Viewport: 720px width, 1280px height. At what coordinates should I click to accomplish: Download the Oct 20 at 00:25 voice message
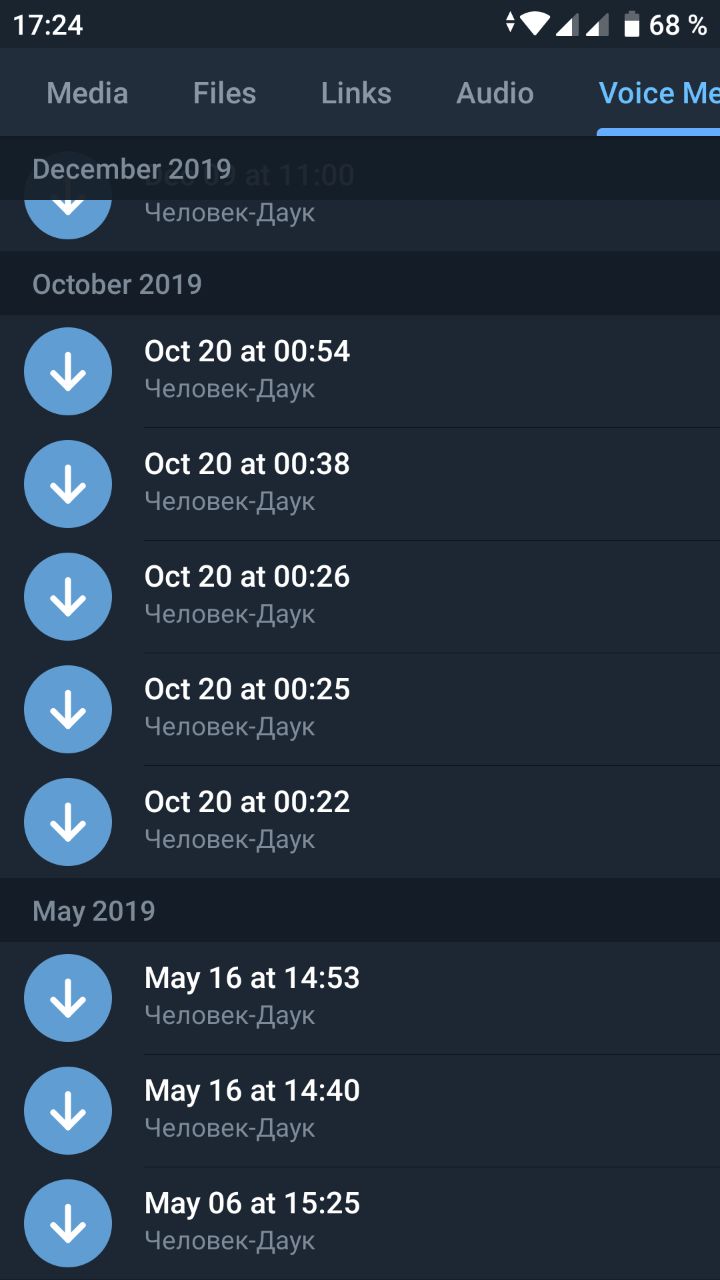[x=68, y=710]
